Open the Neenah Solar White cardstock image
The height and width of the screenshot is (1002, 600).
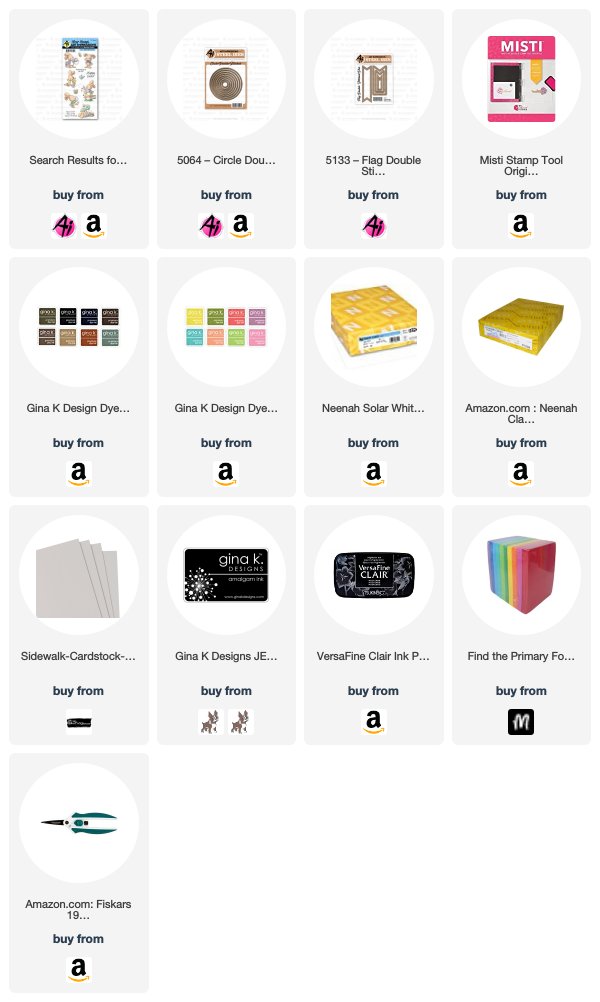click(x=374, y=327)
